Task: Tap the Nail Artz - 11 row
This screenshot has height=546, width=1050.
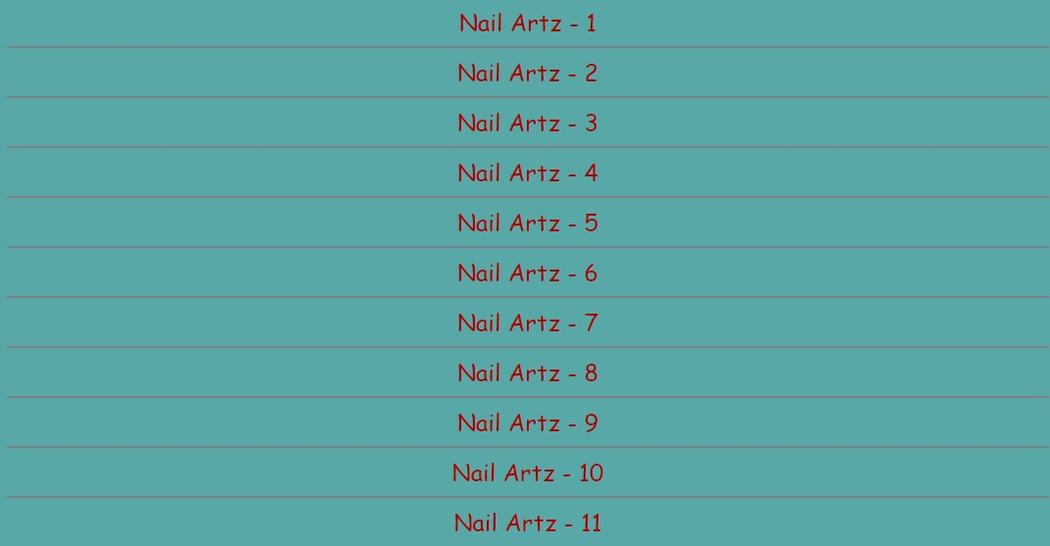Action: point(527,523)
